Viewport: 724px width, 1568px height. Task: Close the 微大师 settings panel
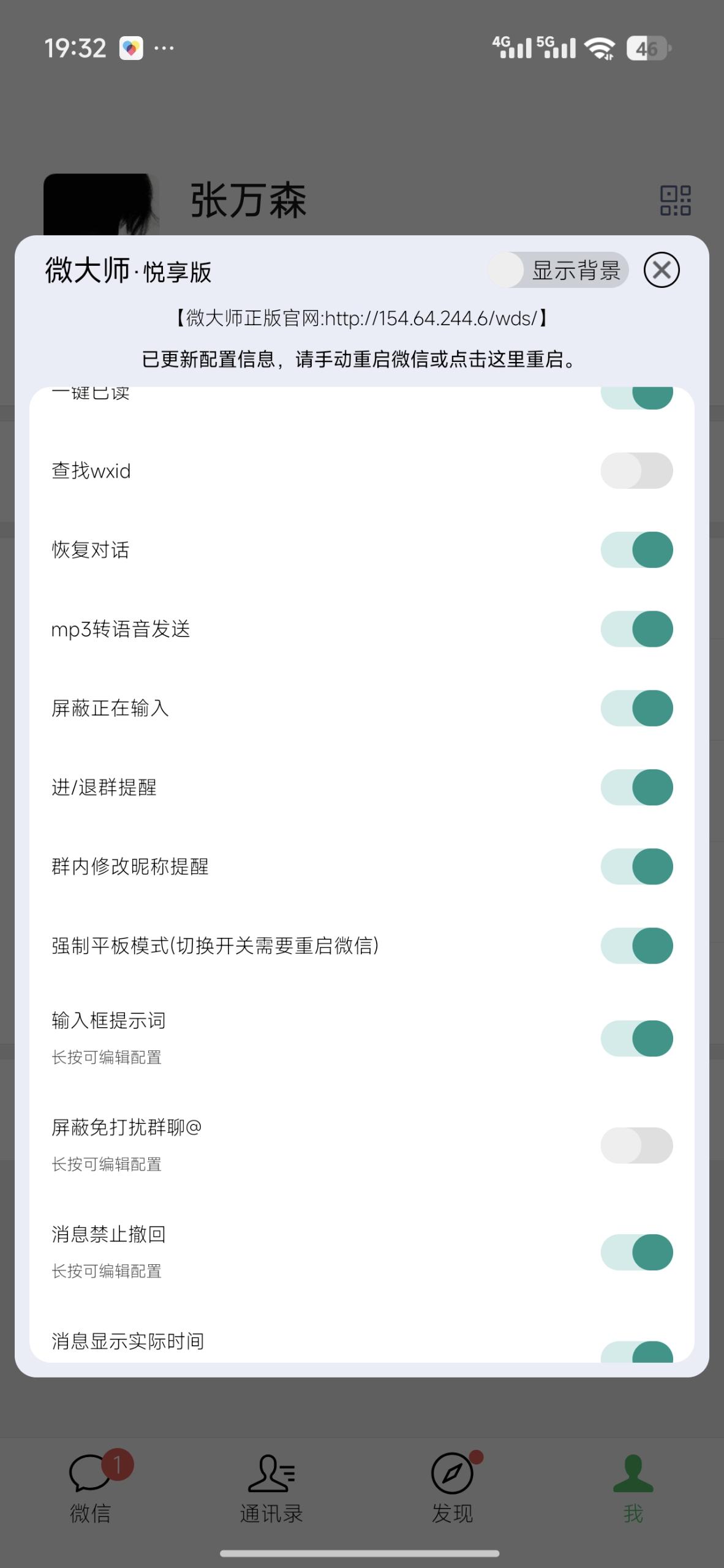[661, 269]
